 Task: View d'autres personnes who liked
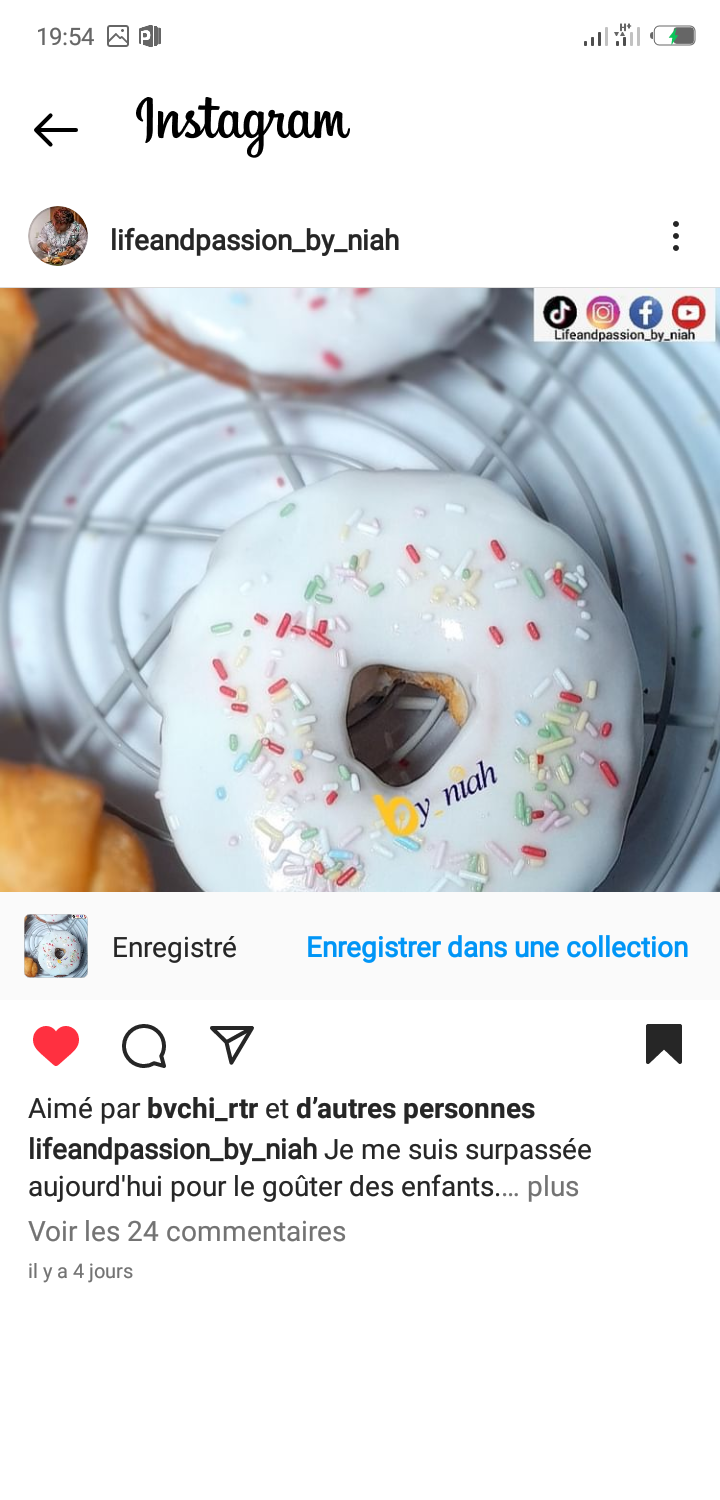coord(415,1109)
